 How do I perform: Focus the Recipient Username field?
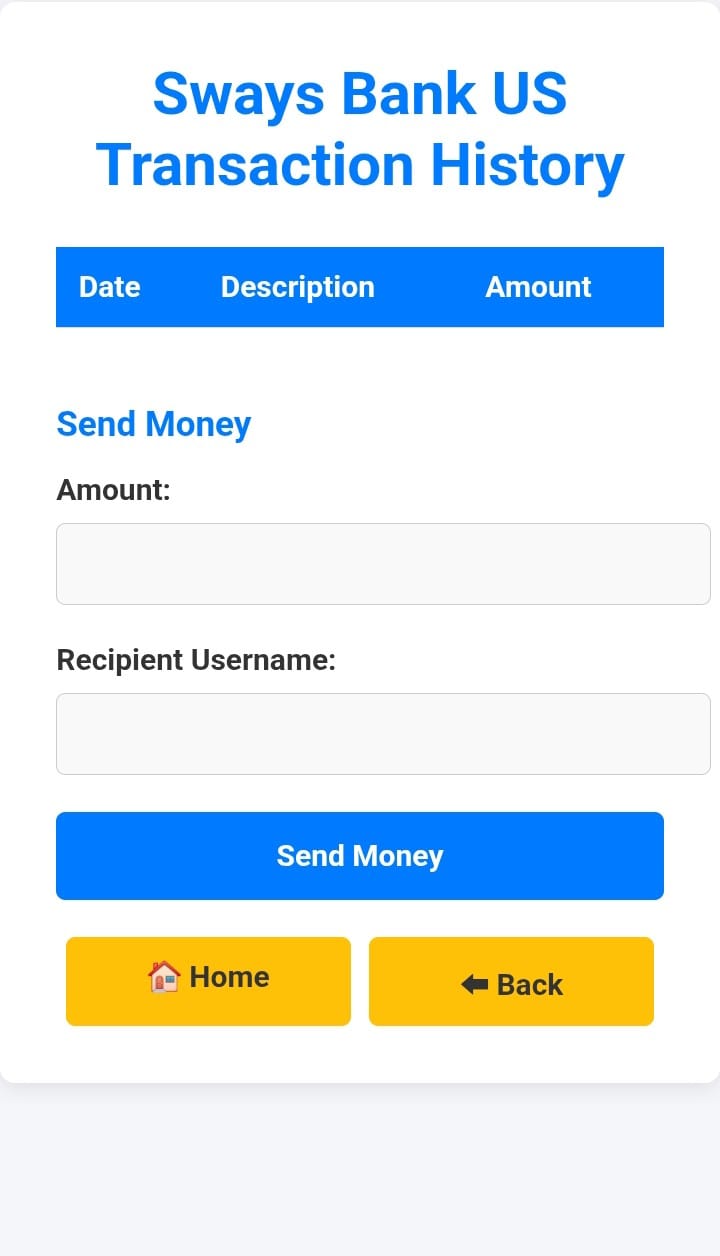[x=383, y=734]
